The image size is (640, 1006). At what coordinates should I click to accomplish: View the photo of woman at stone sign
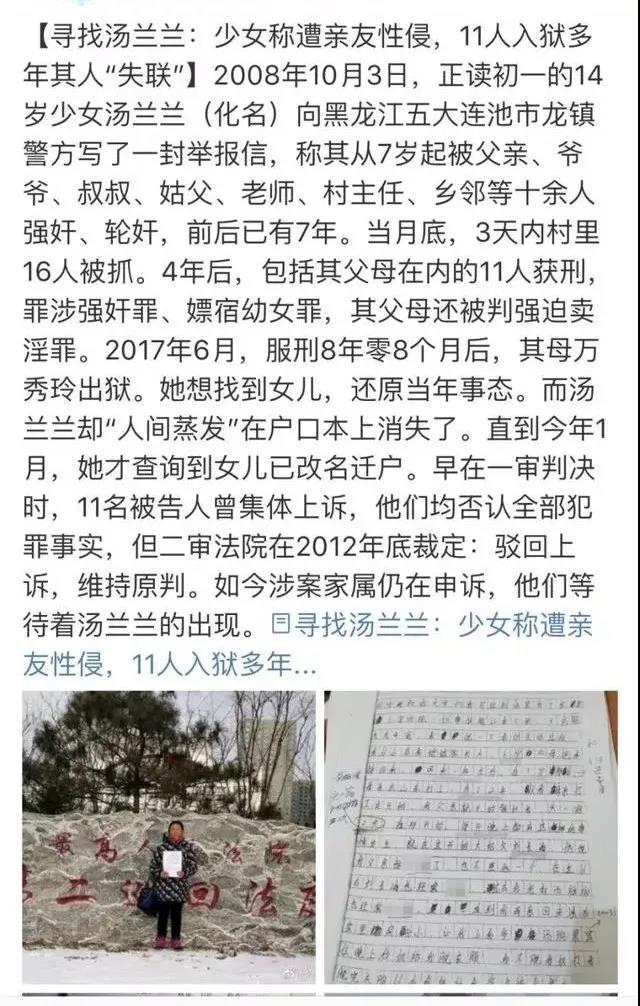[x=168, y=836]
